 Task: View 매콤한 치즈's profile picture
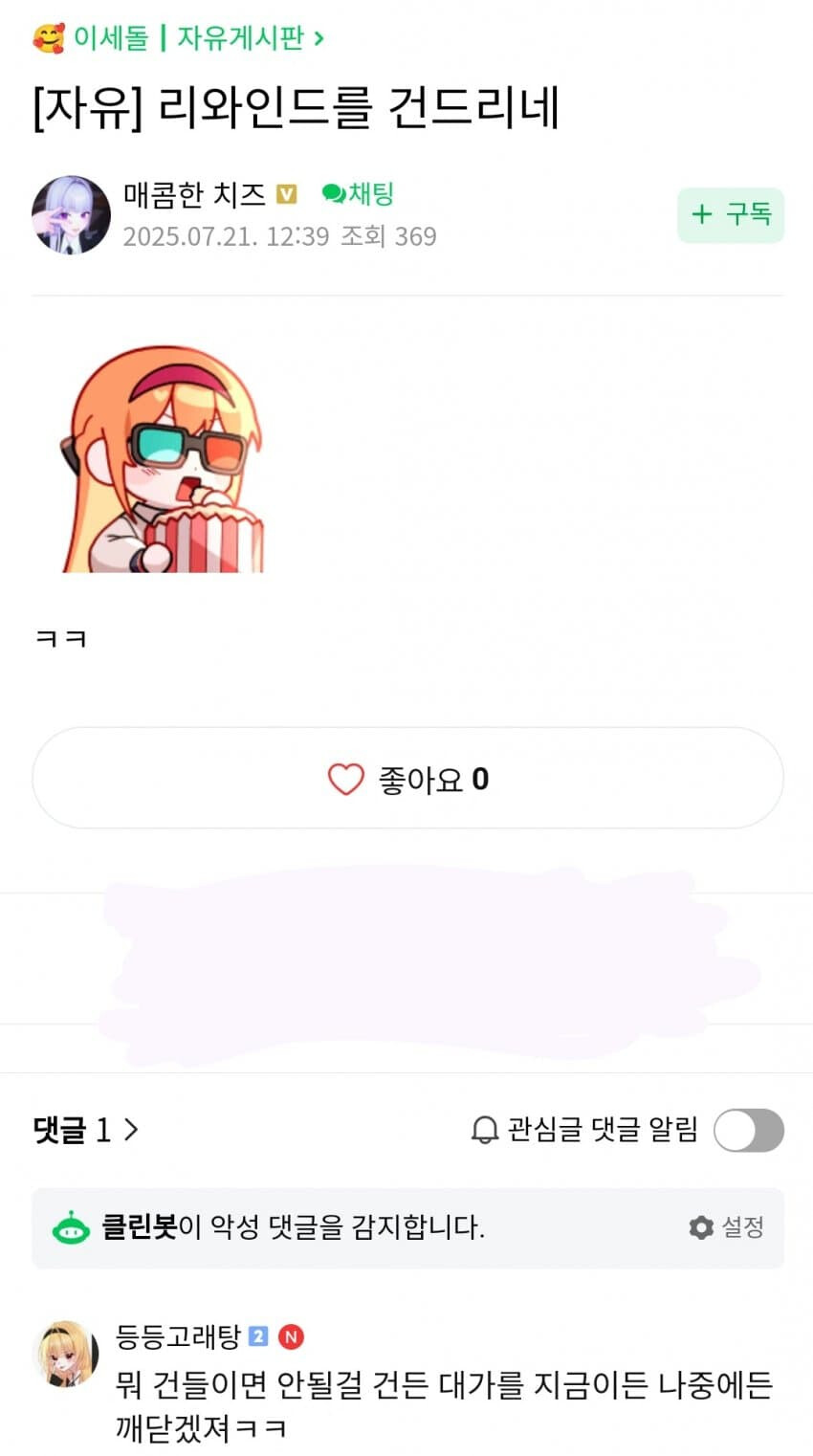71,214
